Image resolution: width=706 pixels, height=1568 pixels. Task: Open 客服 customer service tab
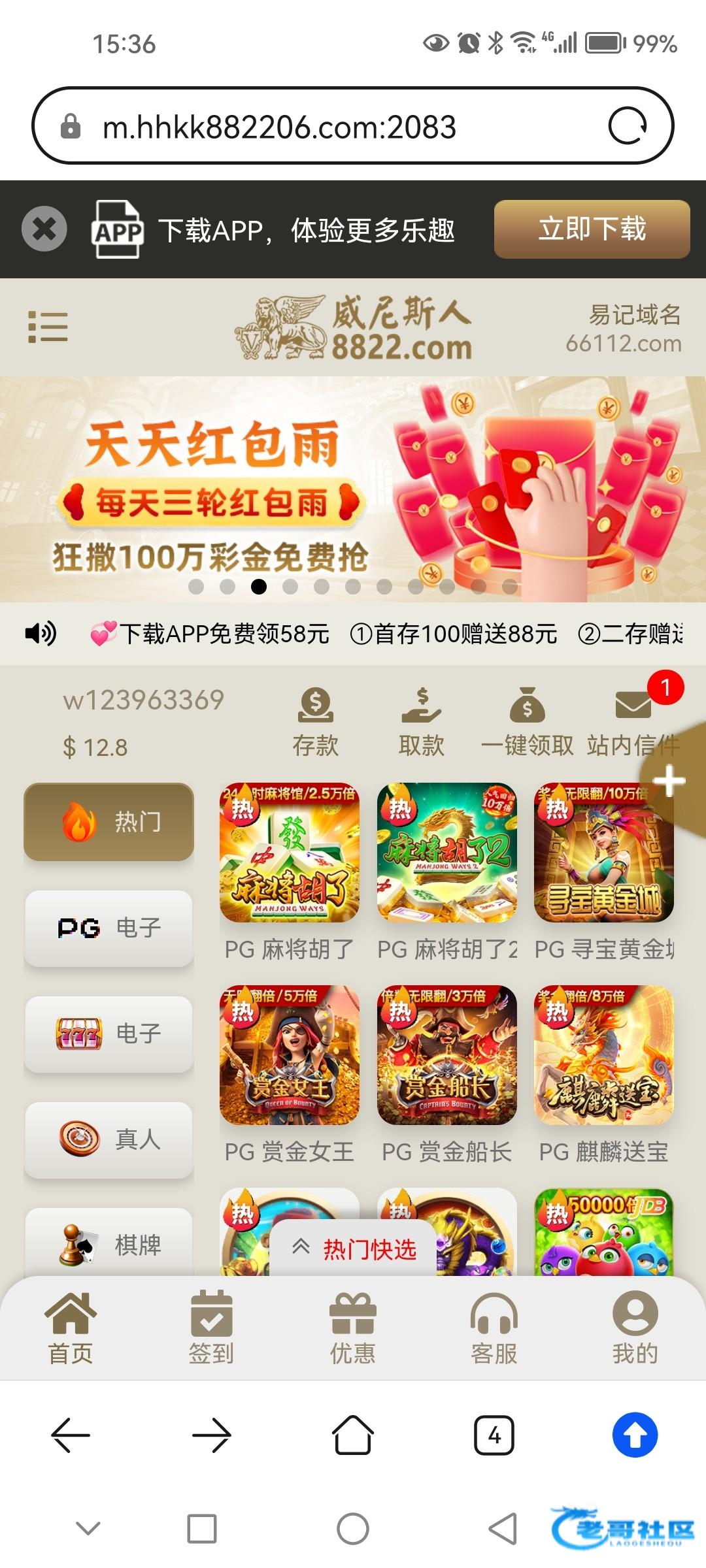(x=494, y=1328)
